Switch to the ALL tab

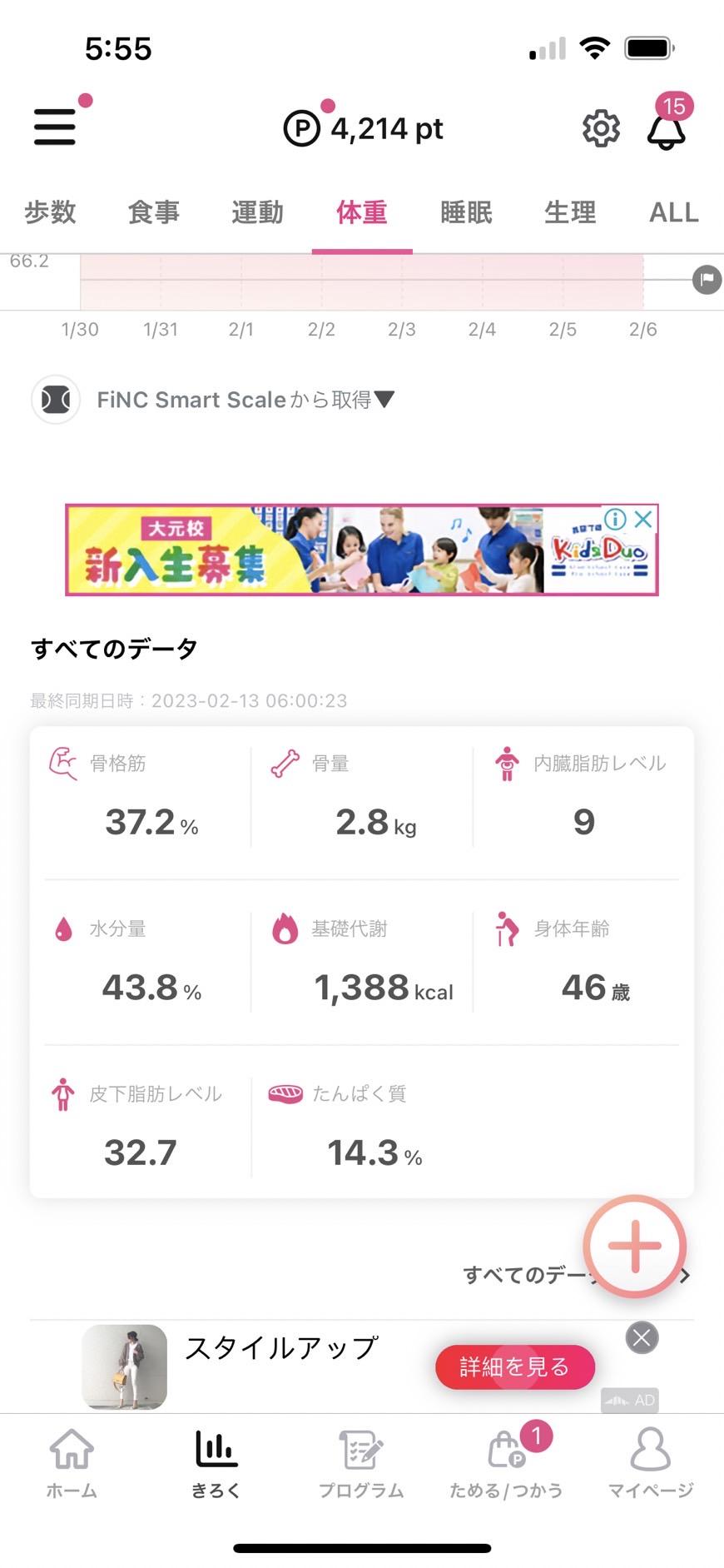(674, 212)
